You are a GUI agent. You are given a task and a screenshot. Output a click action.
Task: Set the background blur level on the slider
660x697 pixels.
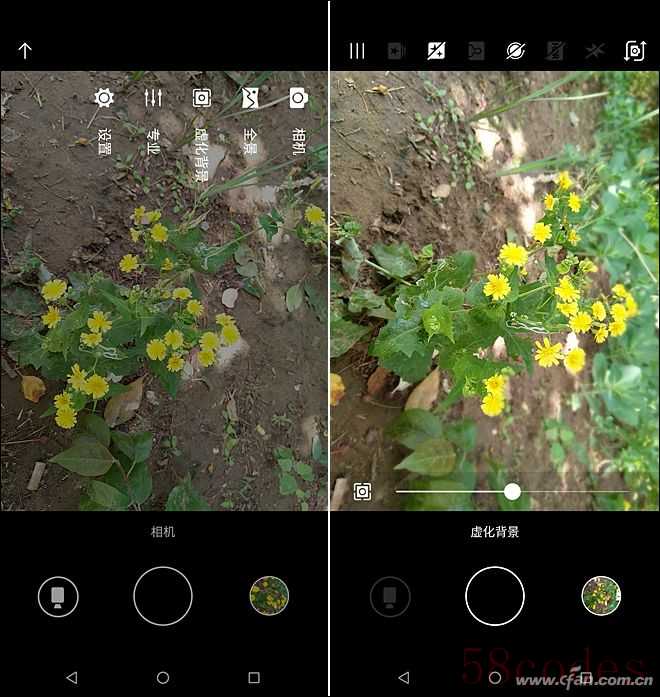[x=512, y=491]
